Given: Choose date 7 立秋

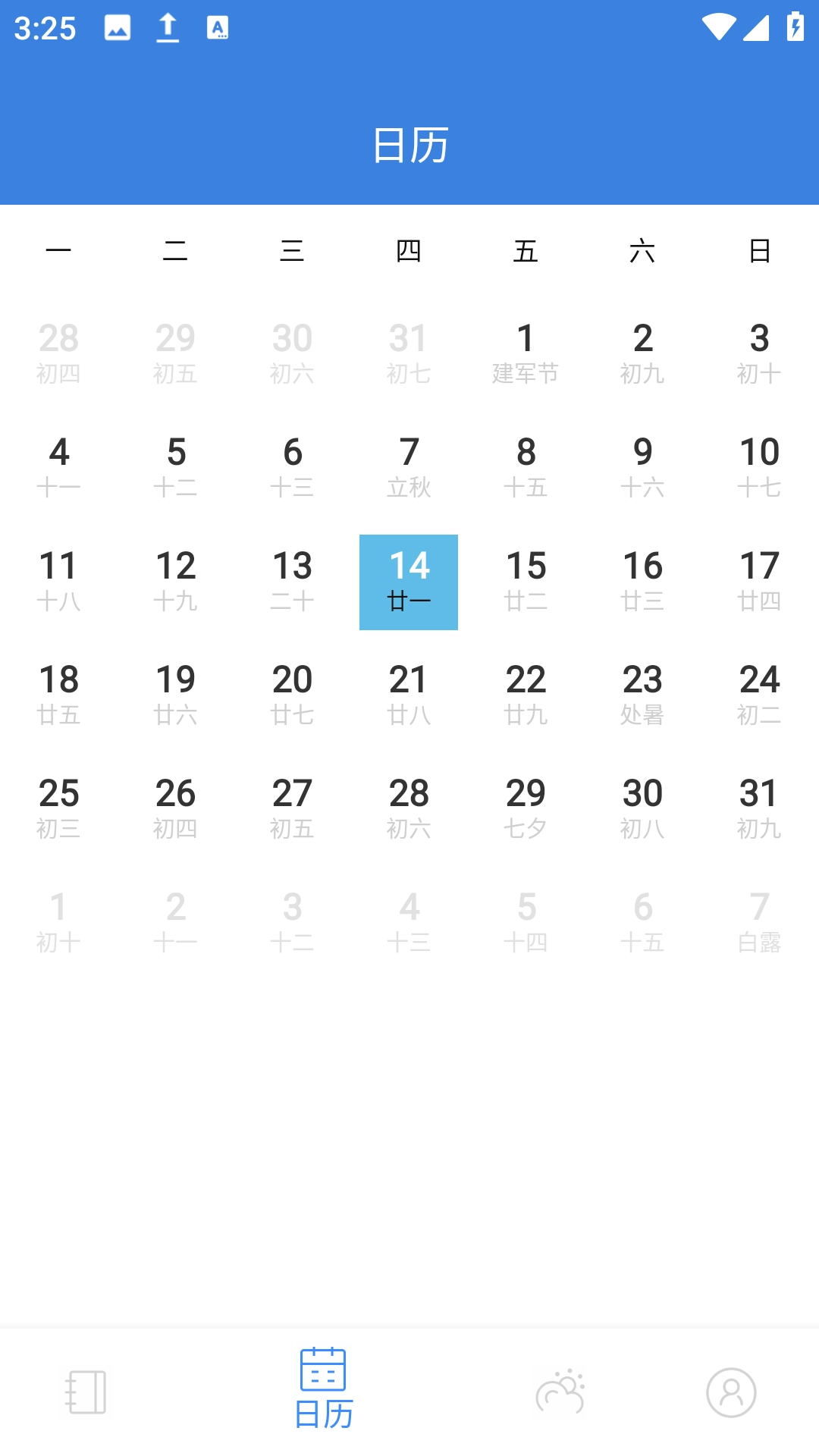Looking at the screenshot, I should (x=409, y=468).
